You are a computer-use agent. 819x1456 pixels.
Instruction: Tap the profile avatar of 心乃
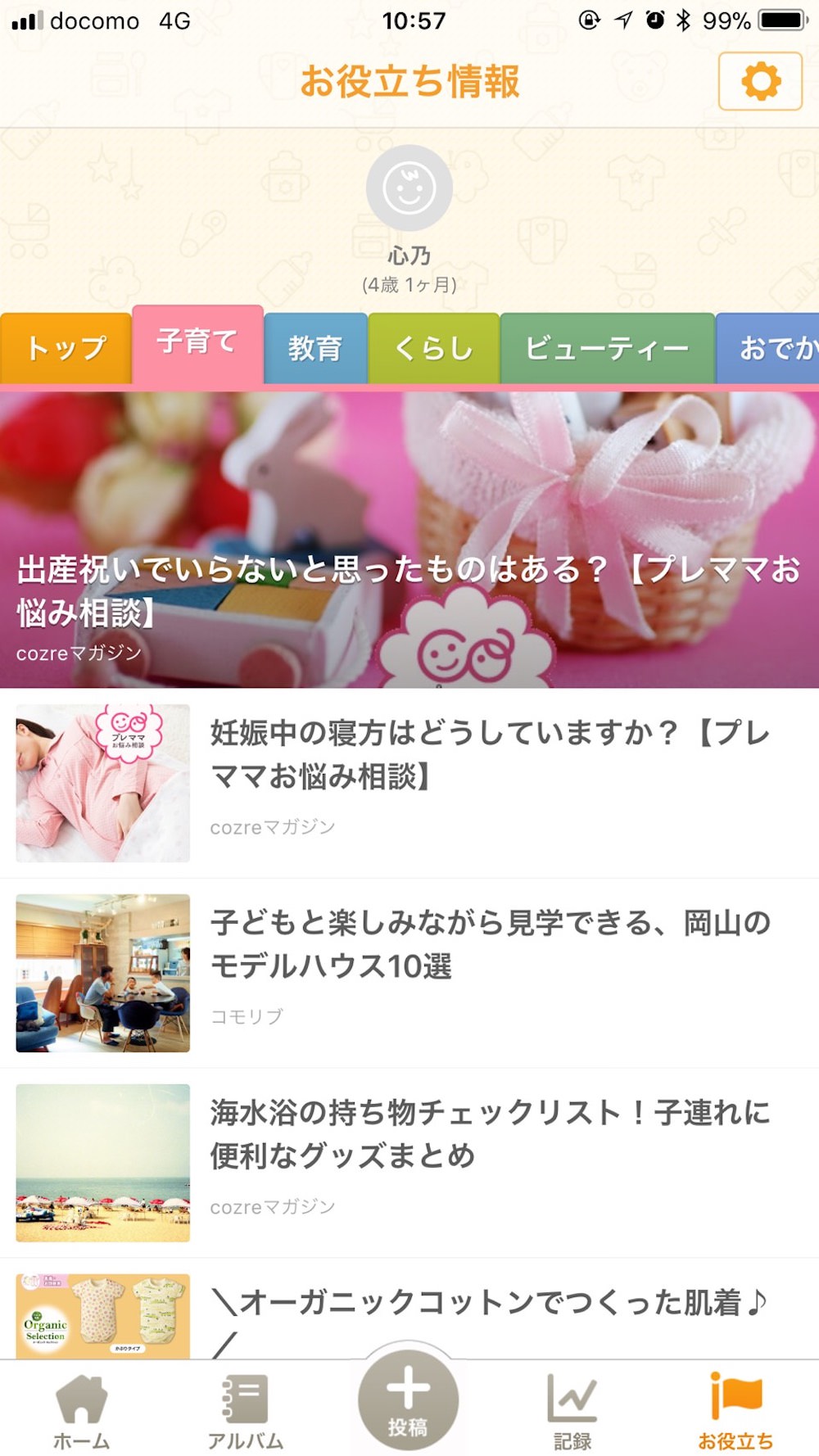point(409,188)
